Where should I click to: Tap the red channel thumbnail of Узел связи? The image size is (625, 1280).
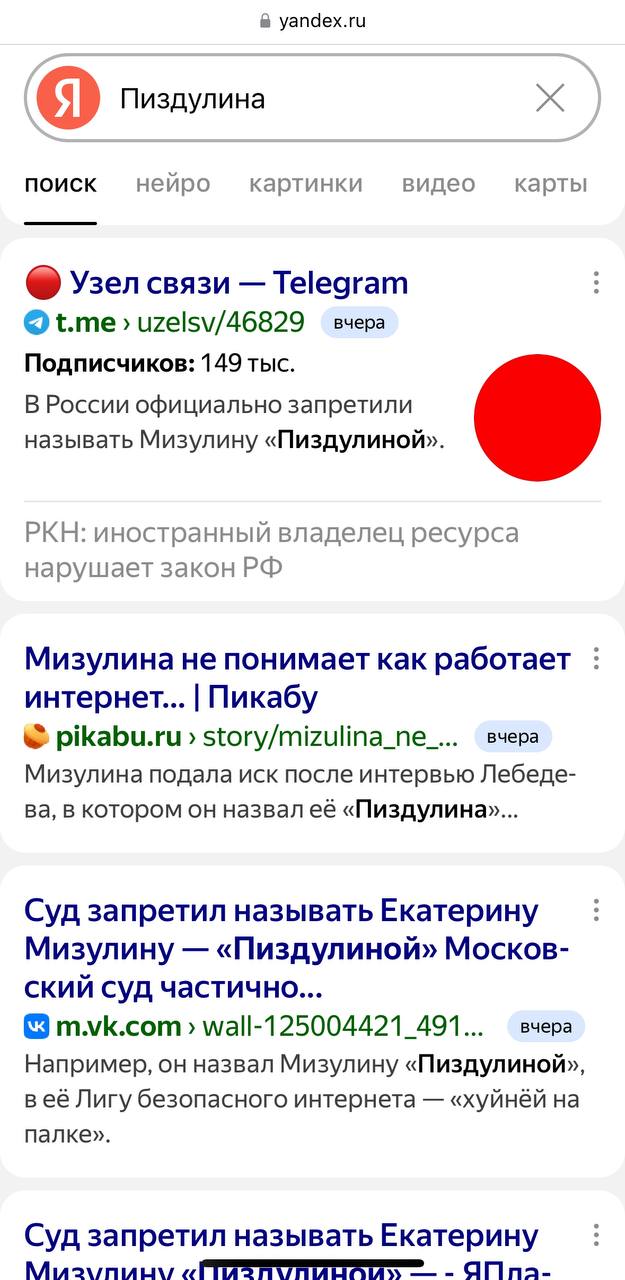[x=537, y=418]
